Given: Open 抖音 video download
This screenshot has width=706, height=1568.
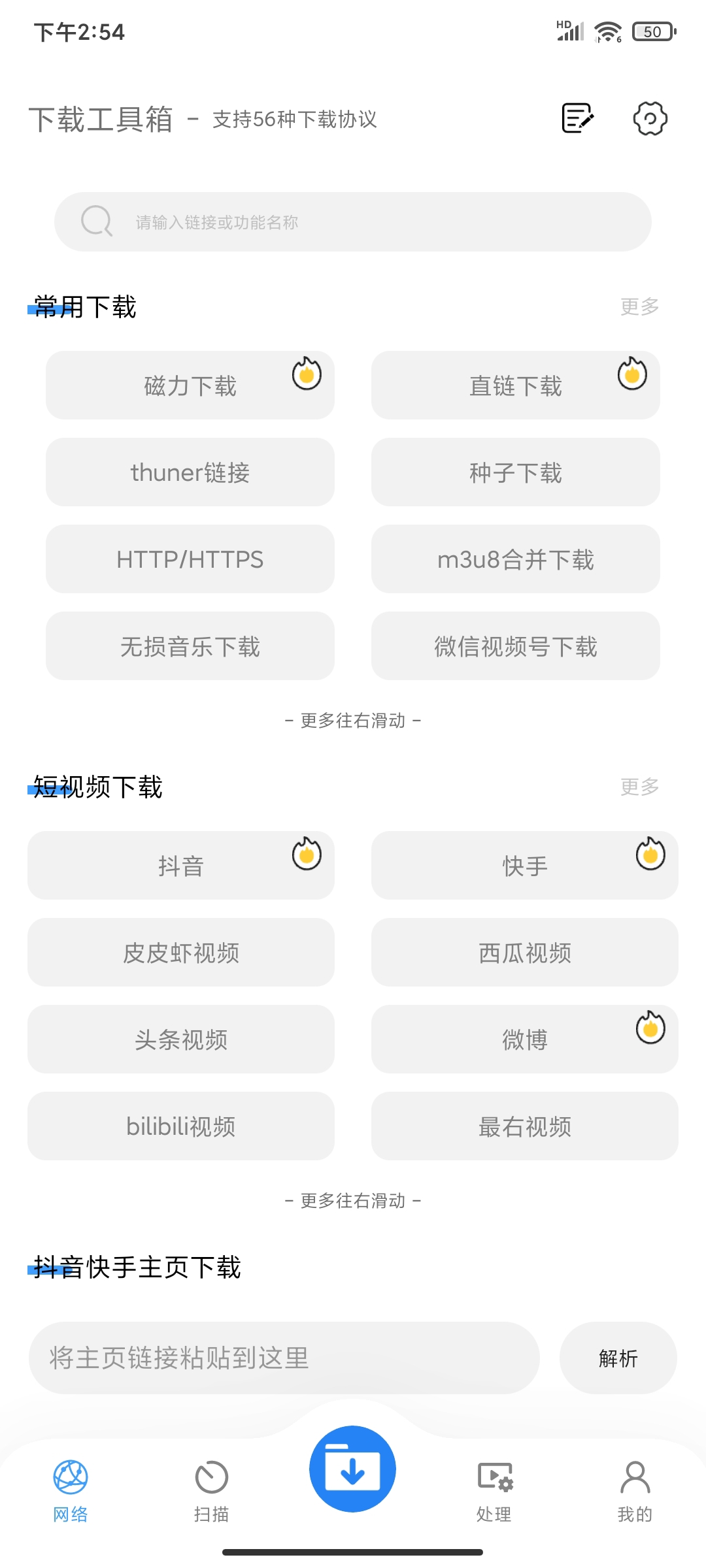Looking at the screenshot, I should (181, 866).
